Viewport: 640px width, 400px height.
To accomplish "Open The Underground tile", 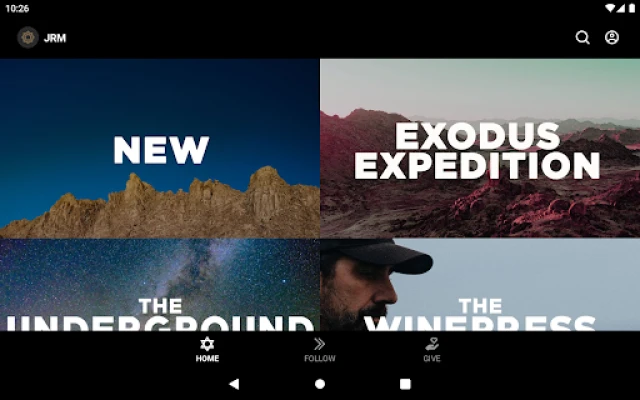I will click(160, 285).
